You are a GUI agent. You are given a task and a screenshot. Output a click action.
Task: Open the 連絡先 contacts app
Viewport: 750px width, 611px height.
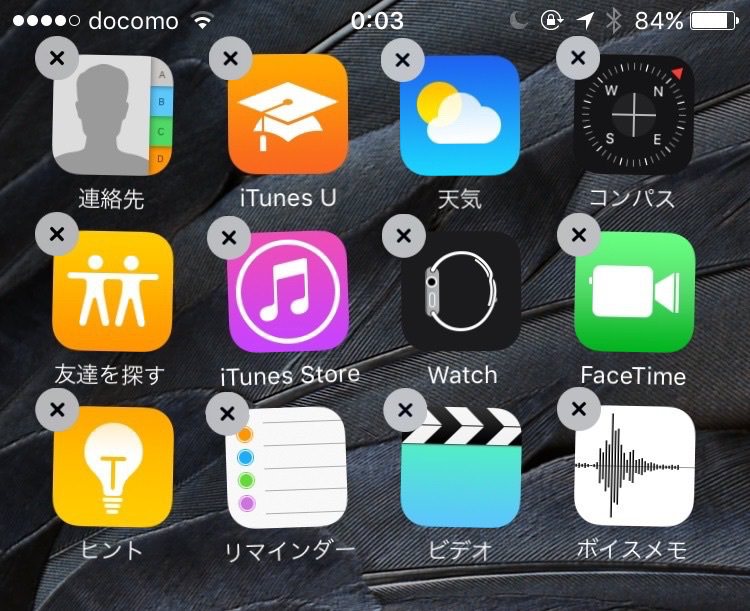(113, 115)
